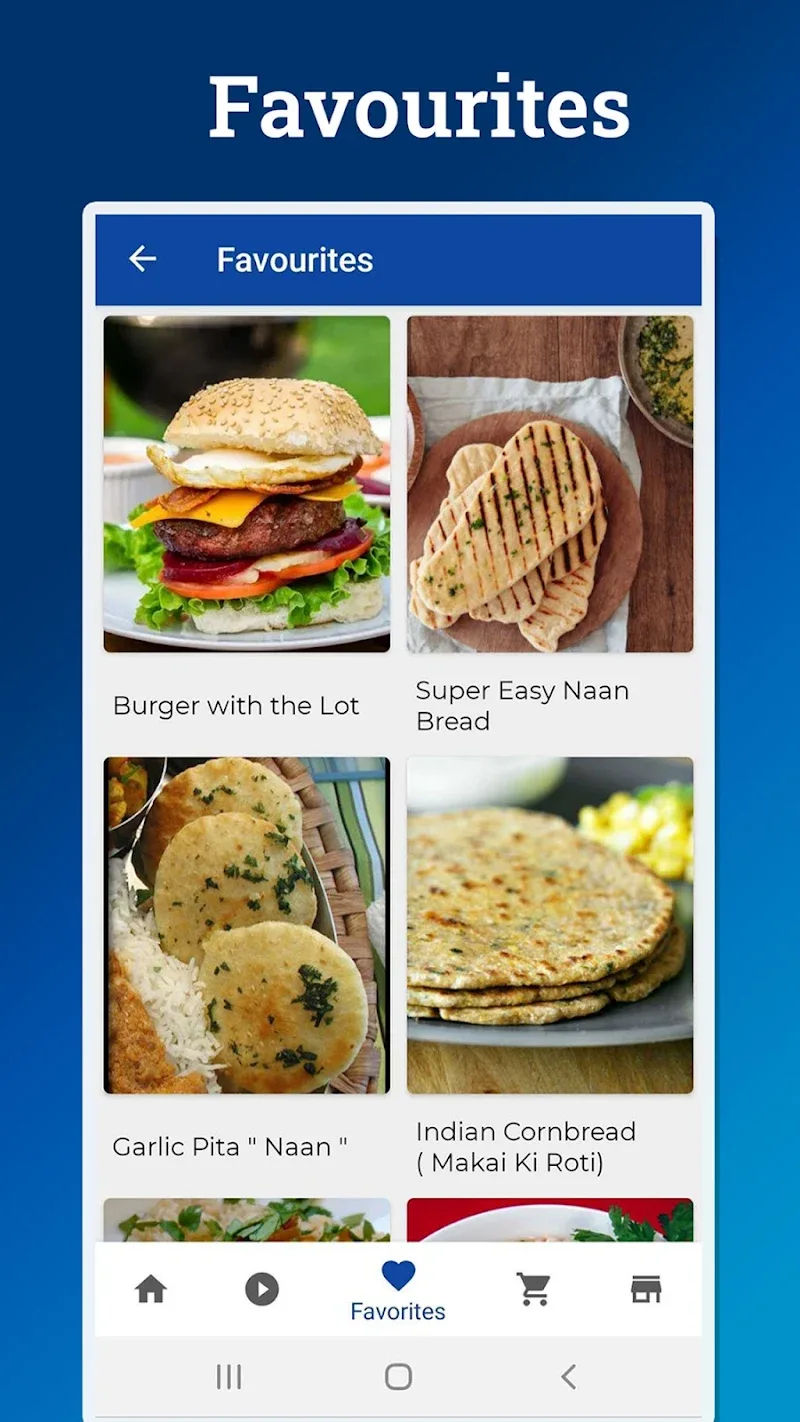View the Super Easy Naan Bread recipe
800x1422 pixels.
[551, 484]
